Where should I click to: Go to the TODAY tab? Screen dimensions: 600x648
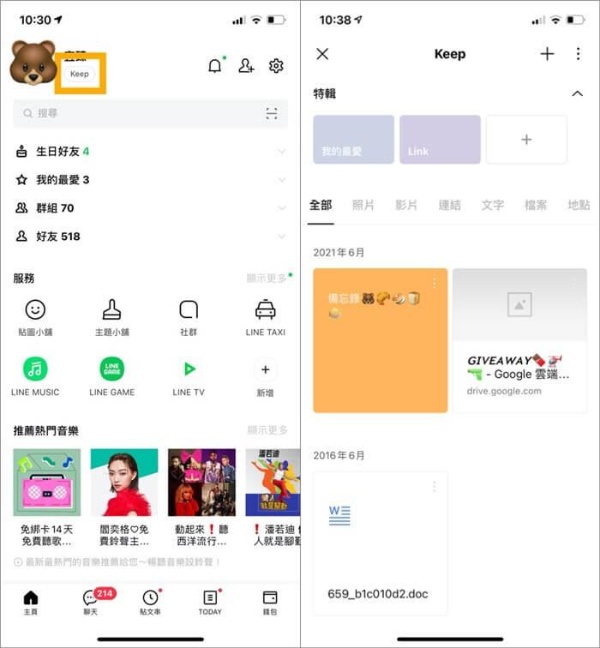210,601
